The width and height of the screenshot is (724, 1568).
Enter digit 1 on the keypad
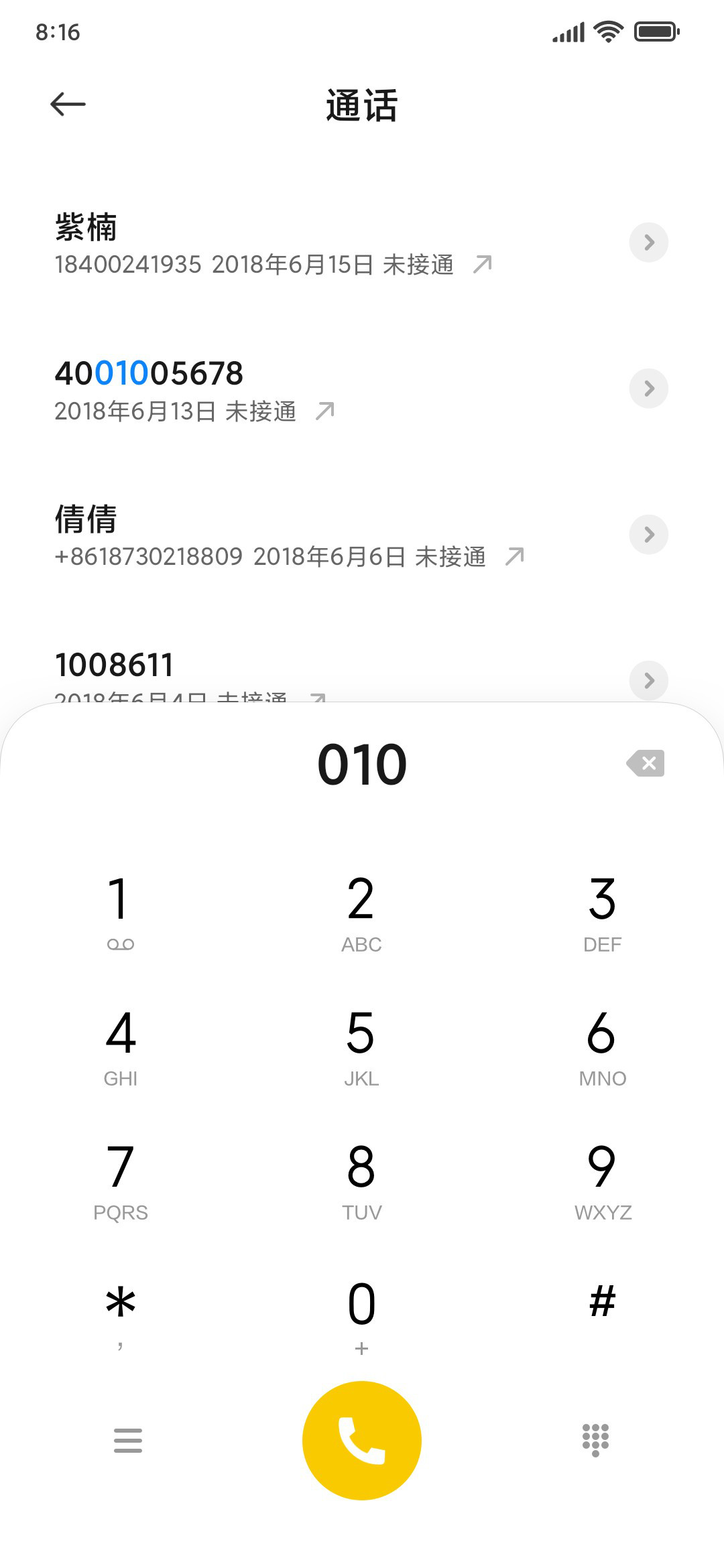coord(121,913)
